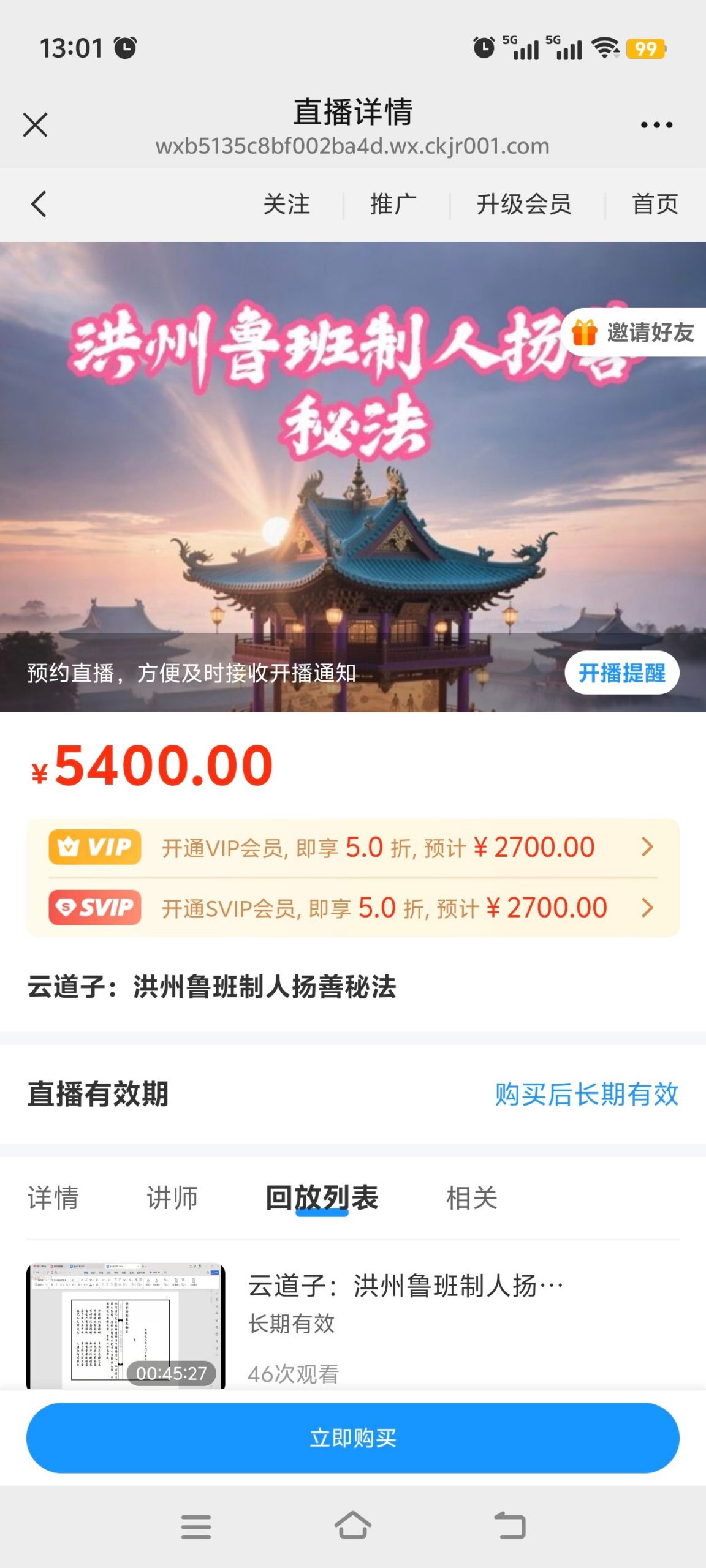Image resolution: width=706 pixels, height=1568 pixels.
Task: Open system recent apps menu
Action: [196, 1525]
